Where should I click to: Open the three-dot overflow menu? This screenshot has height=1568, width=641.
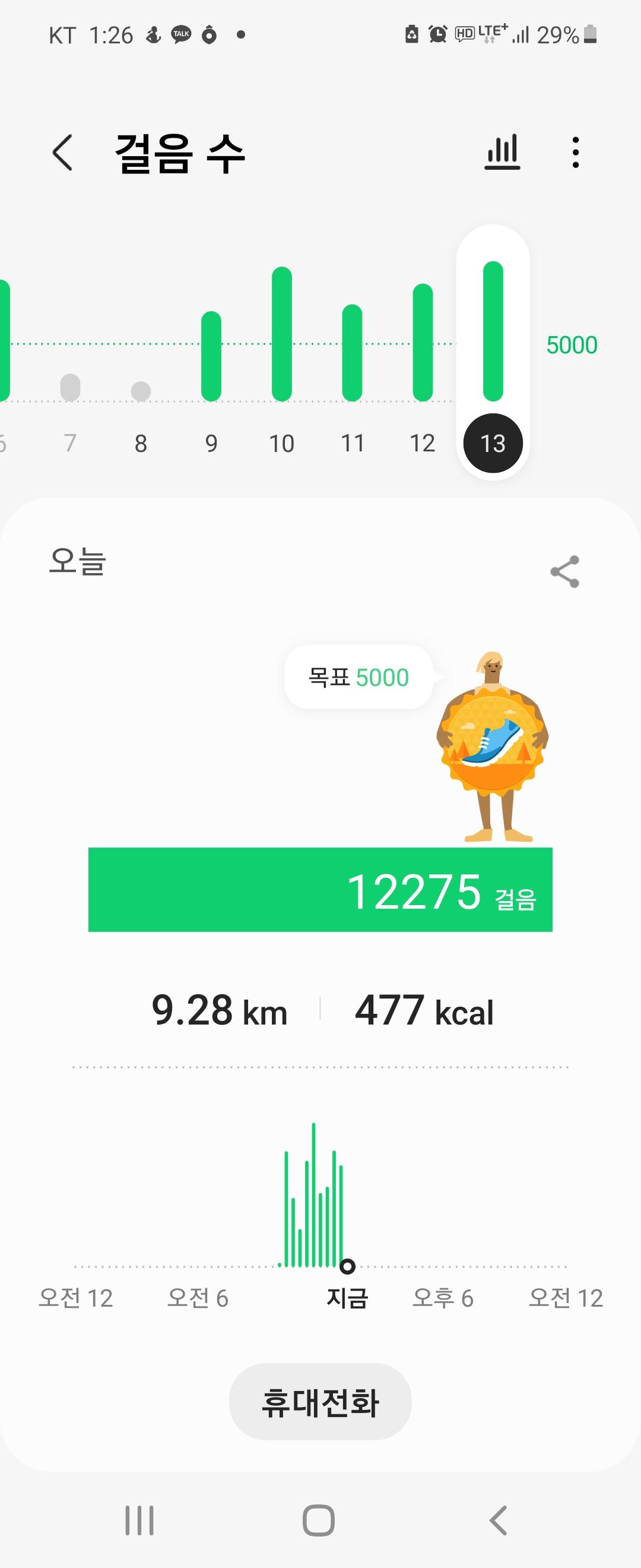click(575, 152)
